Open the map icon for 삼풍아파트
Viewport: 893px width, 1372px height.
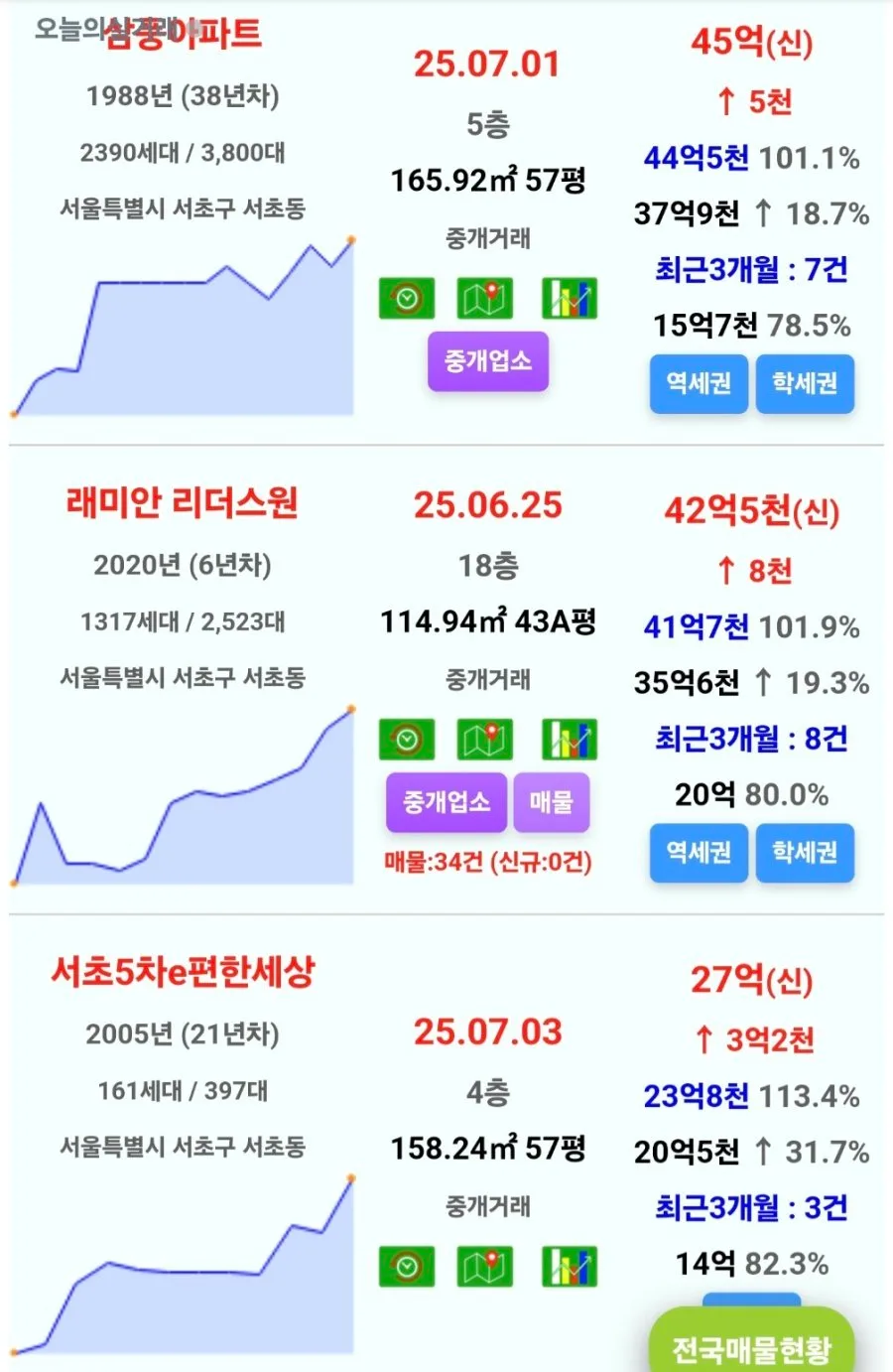tap(485, 299)
